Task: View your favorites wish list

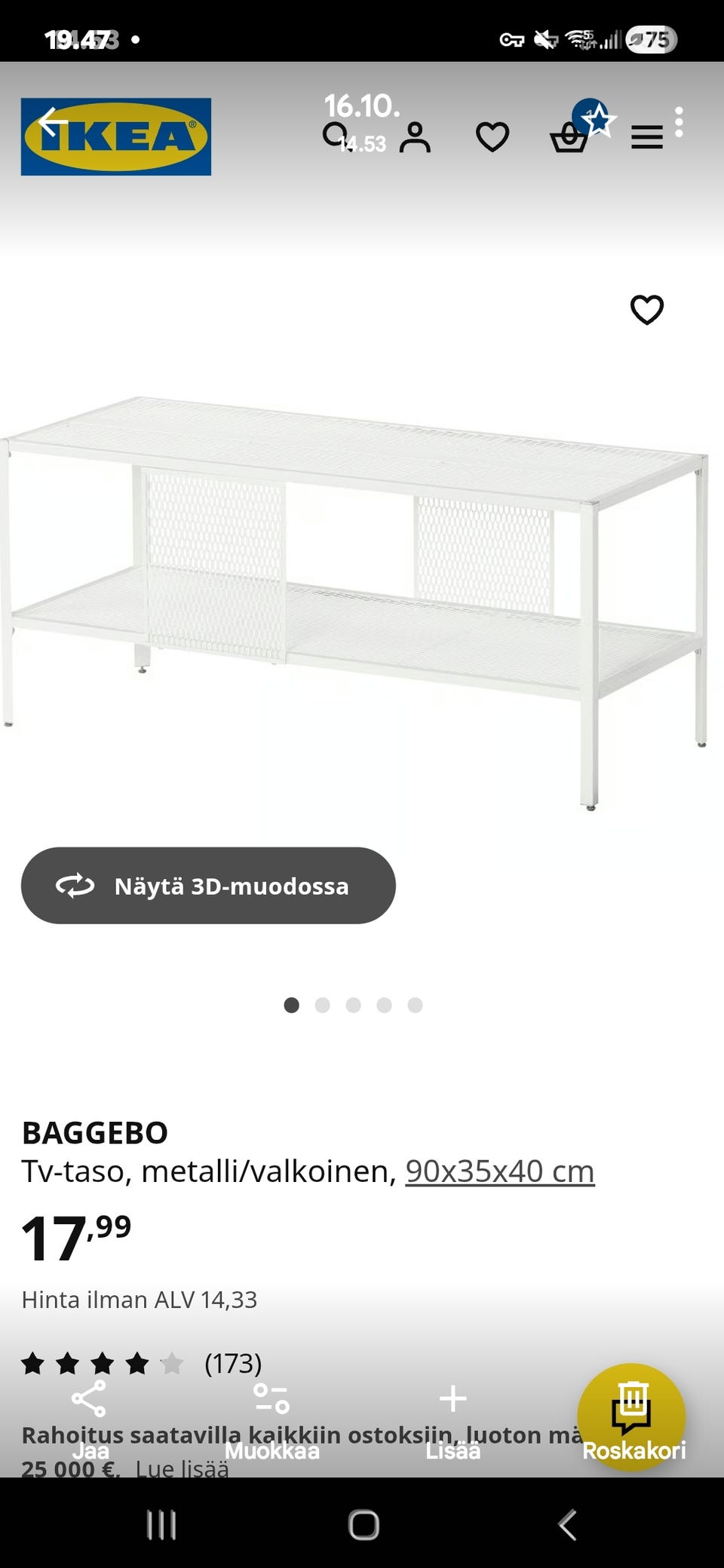Action: (x=494, y=137)
